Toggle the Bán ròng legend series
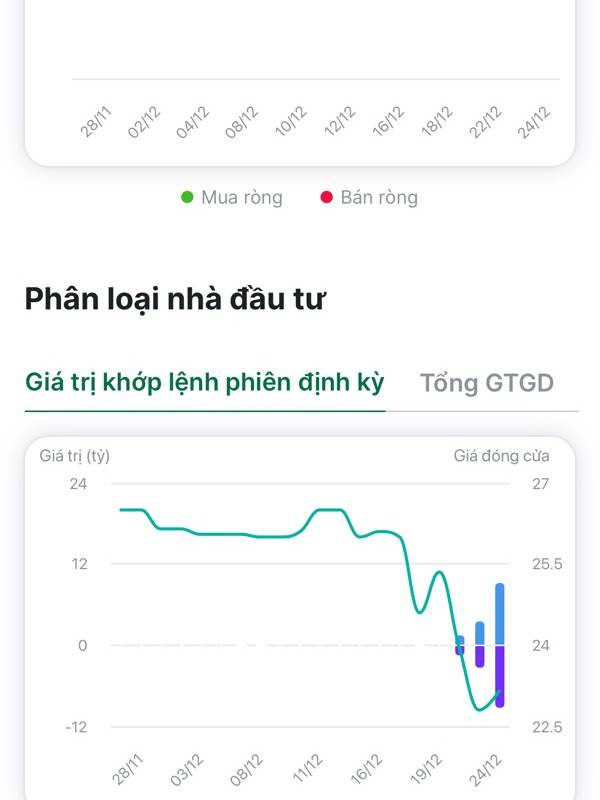 (369, 197)
